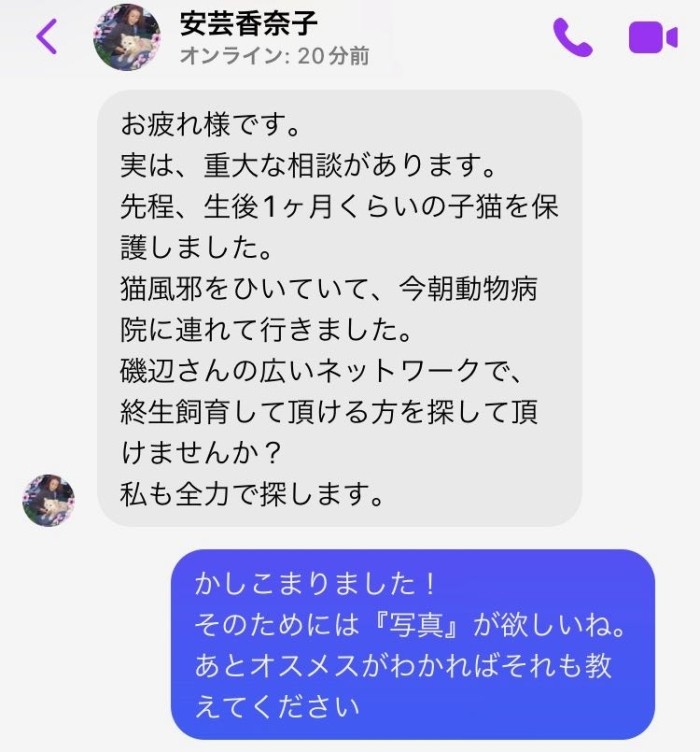Start a video call with 安芸香奈子

653,38
